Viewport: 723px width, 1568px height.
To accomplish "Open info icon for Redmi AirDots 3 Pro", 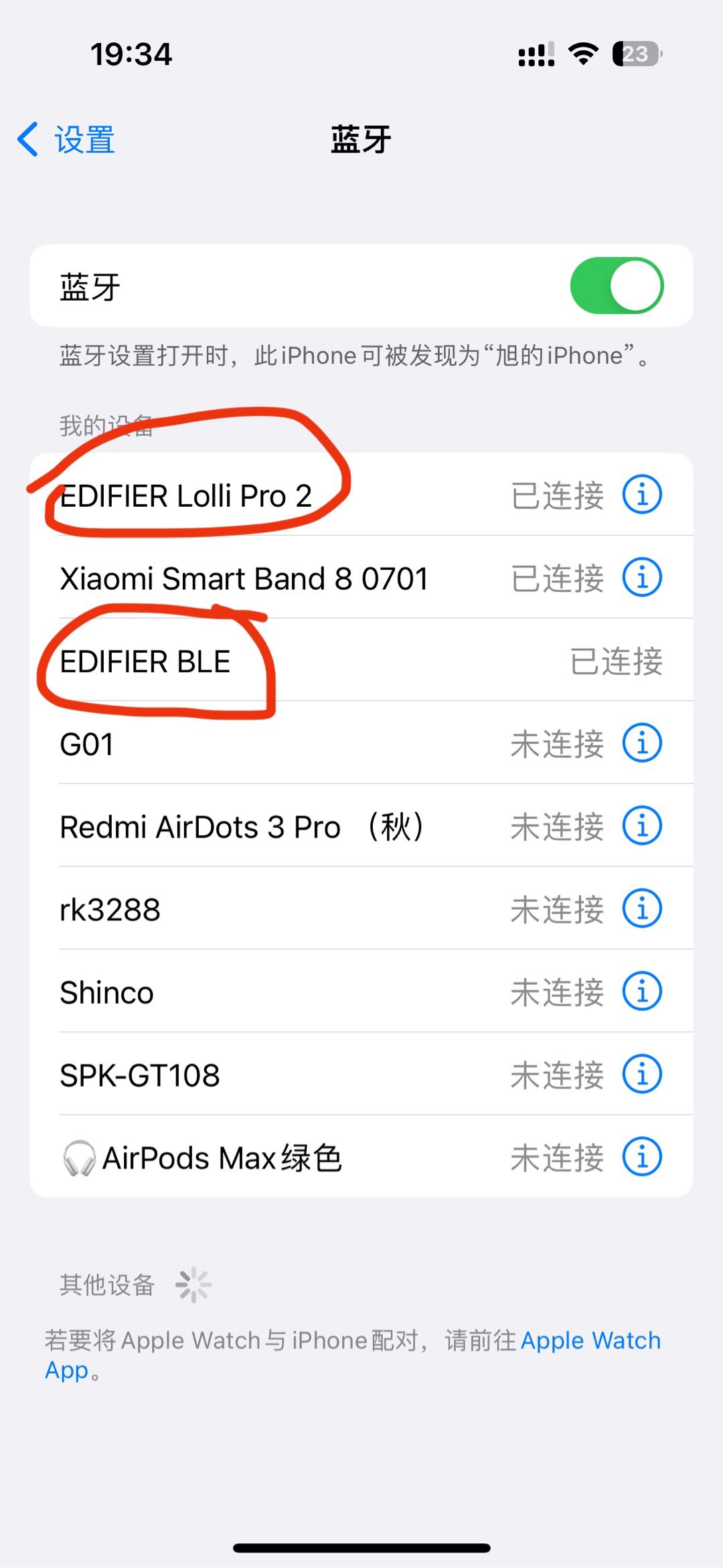I will click(642, 826).
